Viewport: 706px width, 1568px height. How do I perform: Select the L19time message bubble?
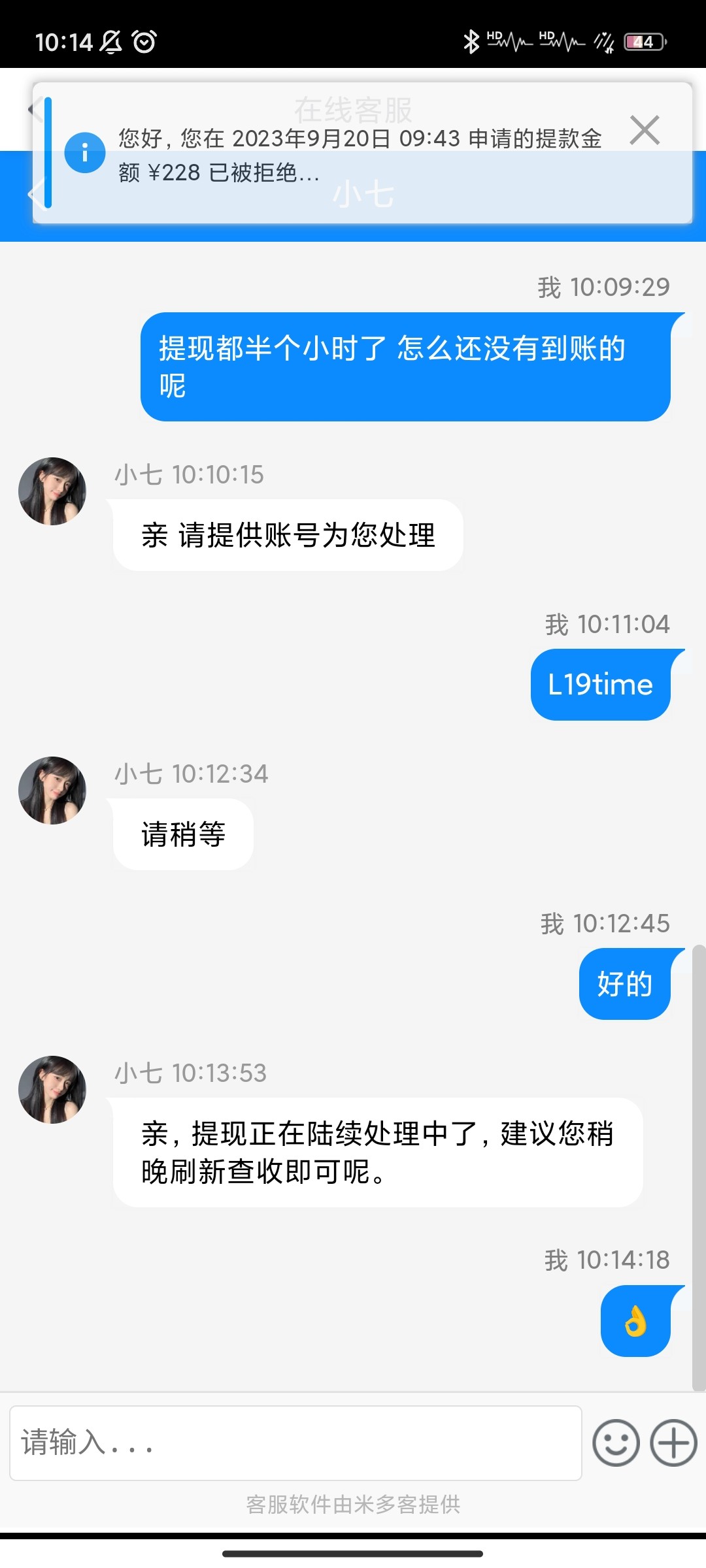(601, 685)
